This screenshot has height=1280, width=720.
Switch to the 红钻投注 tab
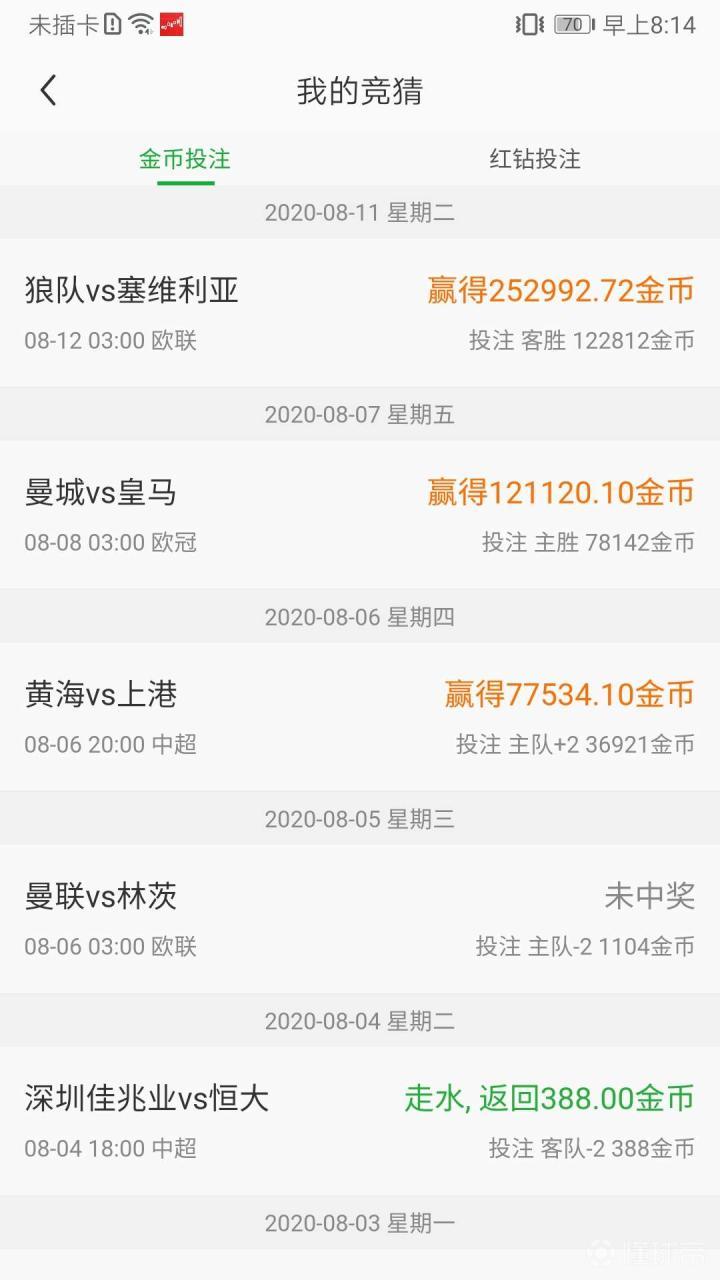pos(535,159)
